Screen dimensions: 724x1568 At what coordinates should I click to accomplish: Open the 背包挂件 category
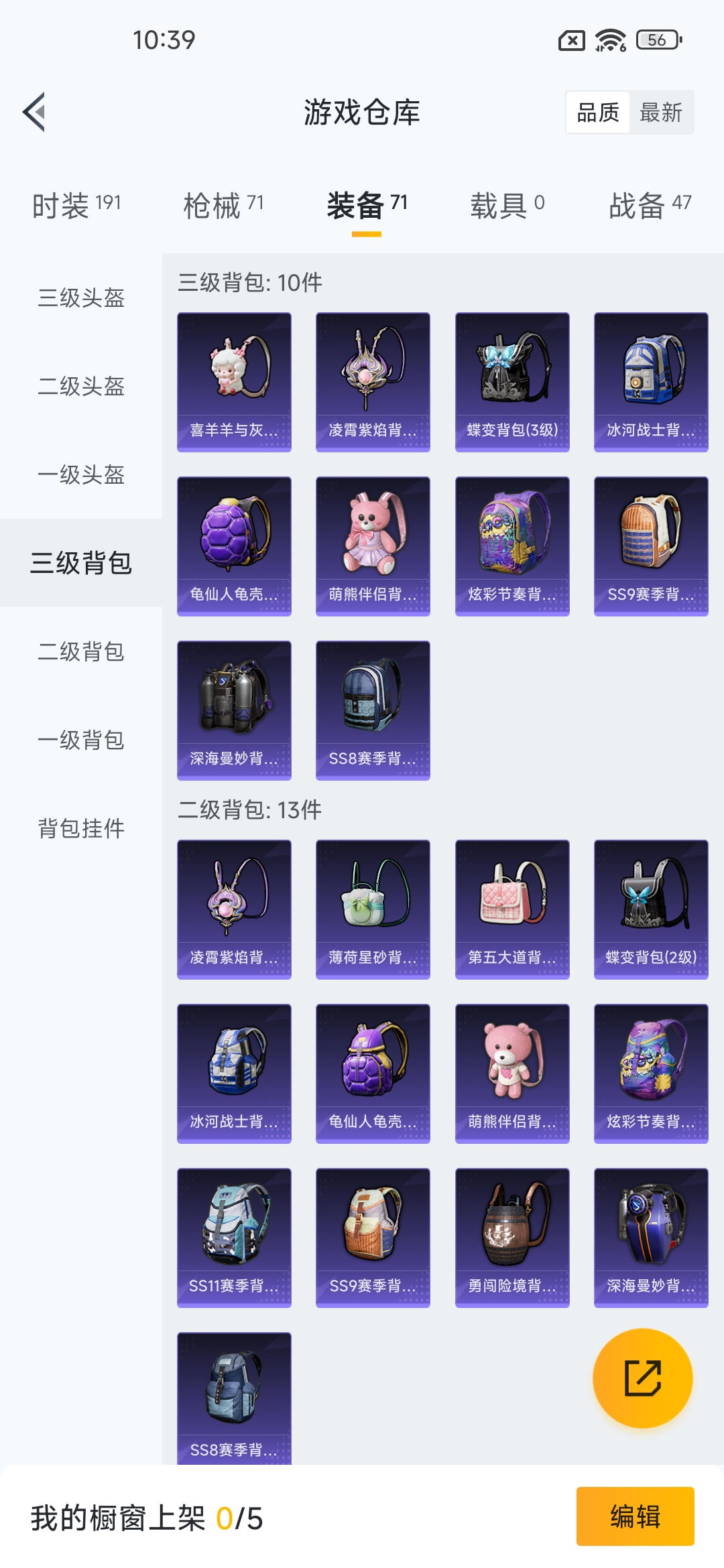pos(81,828)
